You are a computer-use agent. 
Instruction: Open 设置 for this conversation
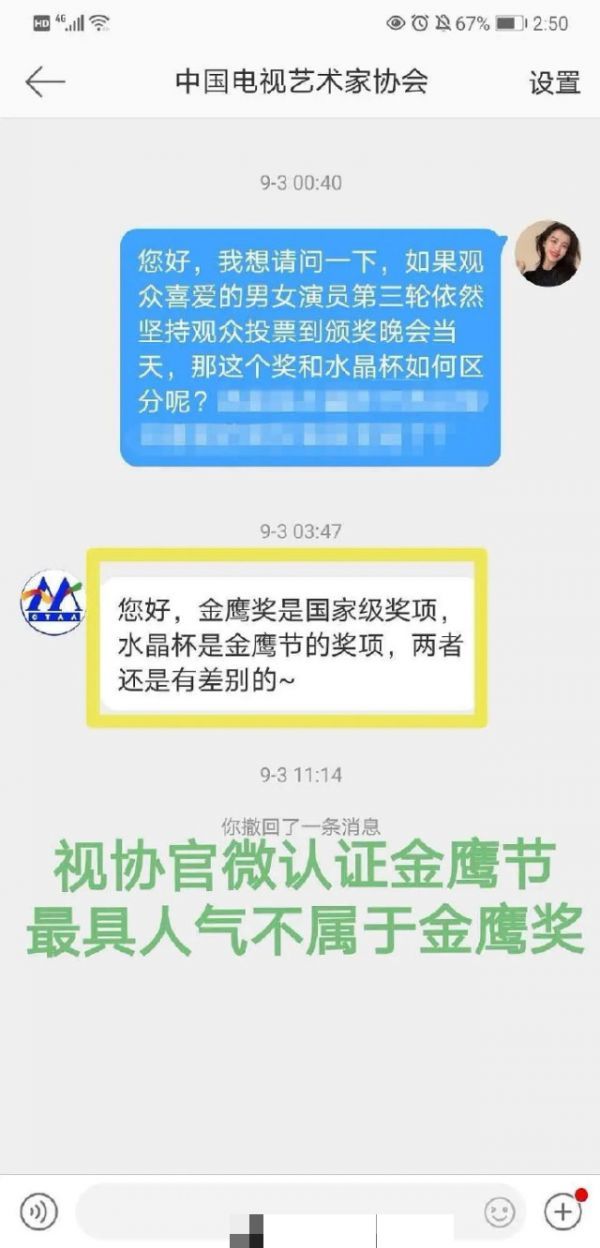554,83
